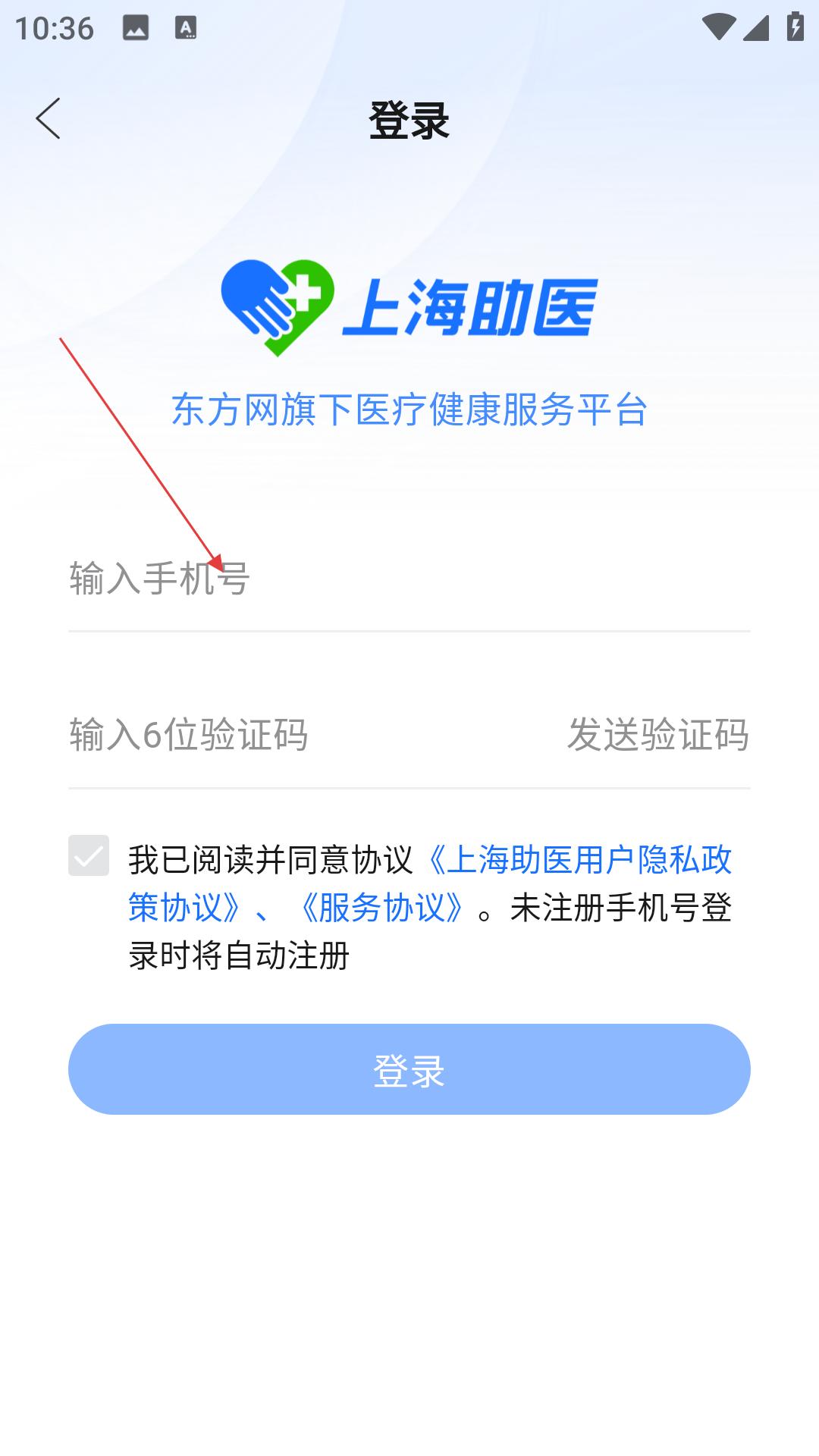Image resolution: width=819 pixels, height=1456 pixels.
Task: Tap the blue 登录 button
Action: (409, 1069)
